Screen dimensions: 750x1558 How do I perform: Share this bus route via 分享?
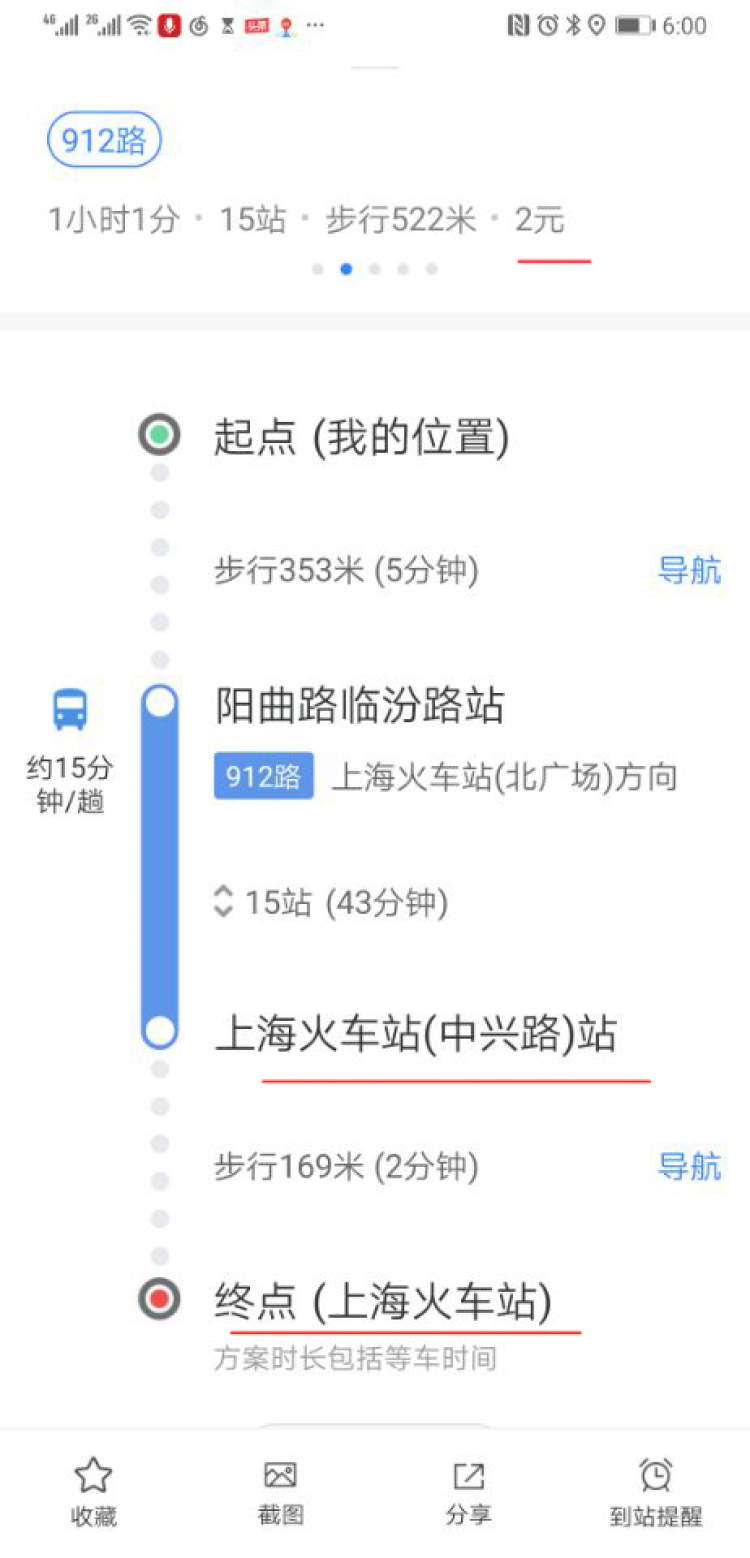coord(468,1490)
